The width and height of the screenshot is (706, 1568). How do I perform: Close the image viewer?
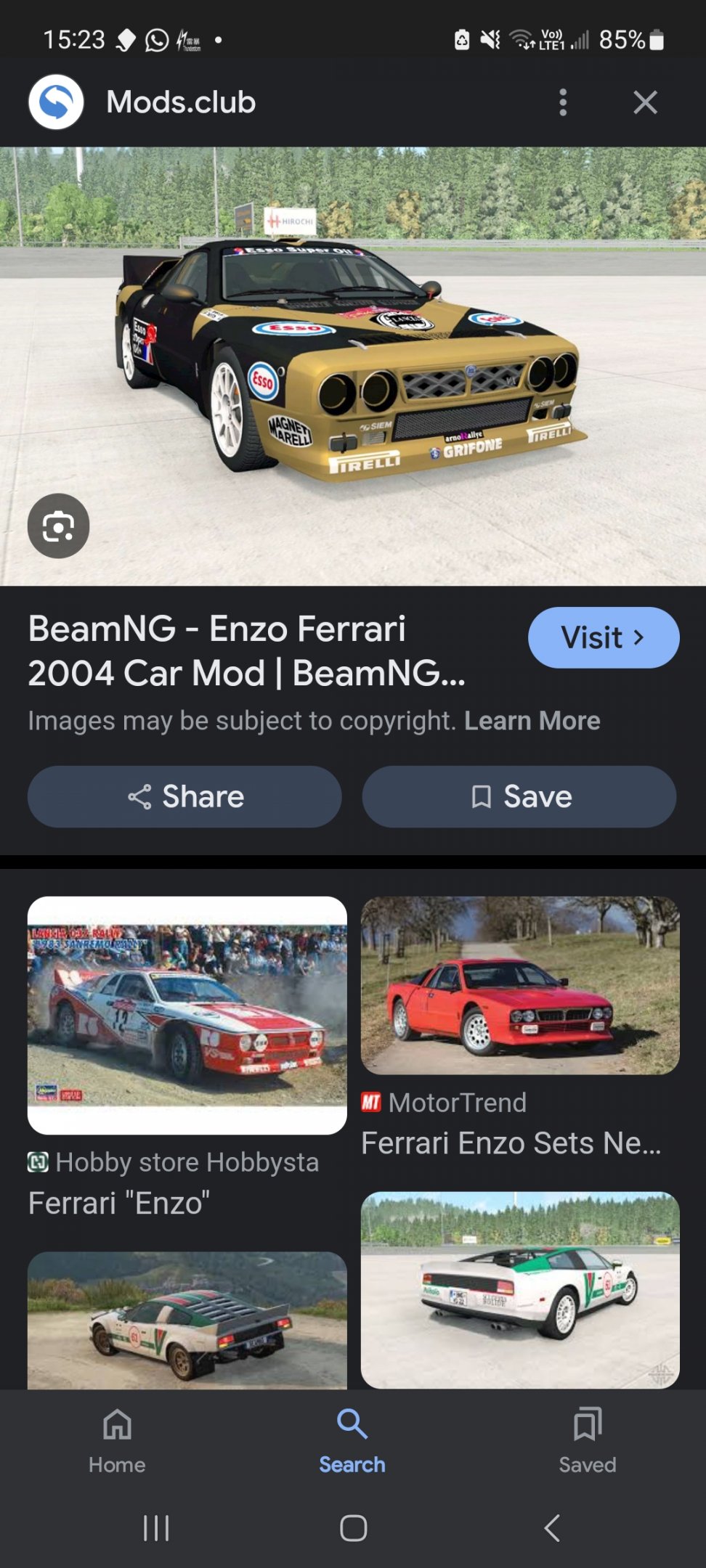point(645,102)
